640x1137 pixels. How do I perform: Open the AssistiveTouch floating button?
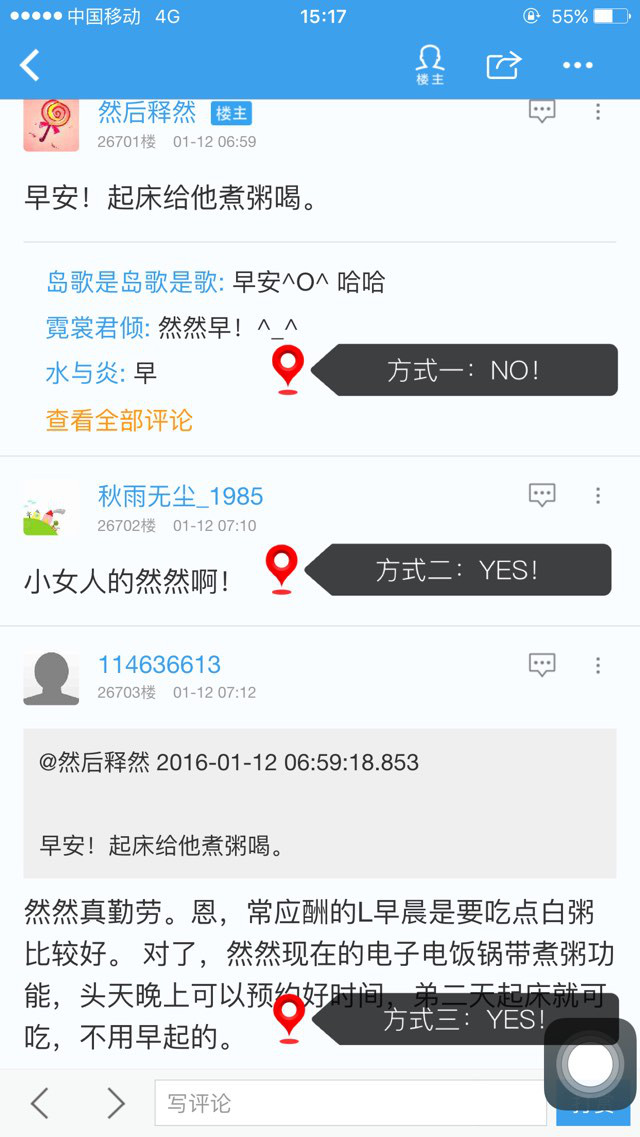pos(590,1065)
